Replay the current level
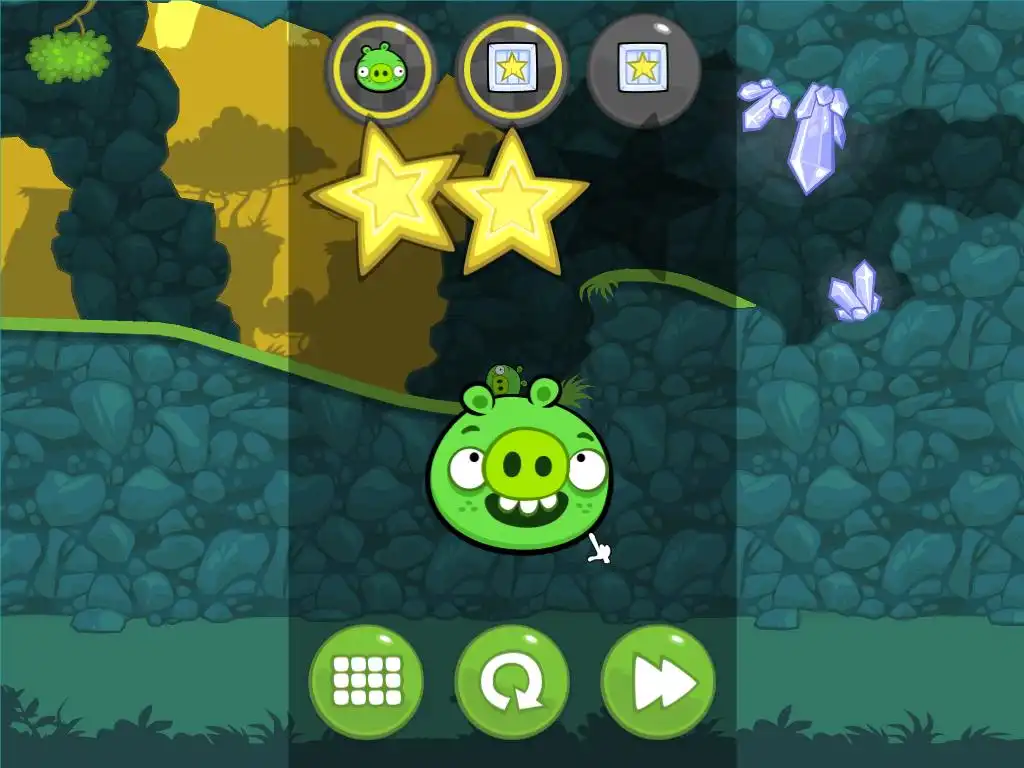 (x=512, y=682)
